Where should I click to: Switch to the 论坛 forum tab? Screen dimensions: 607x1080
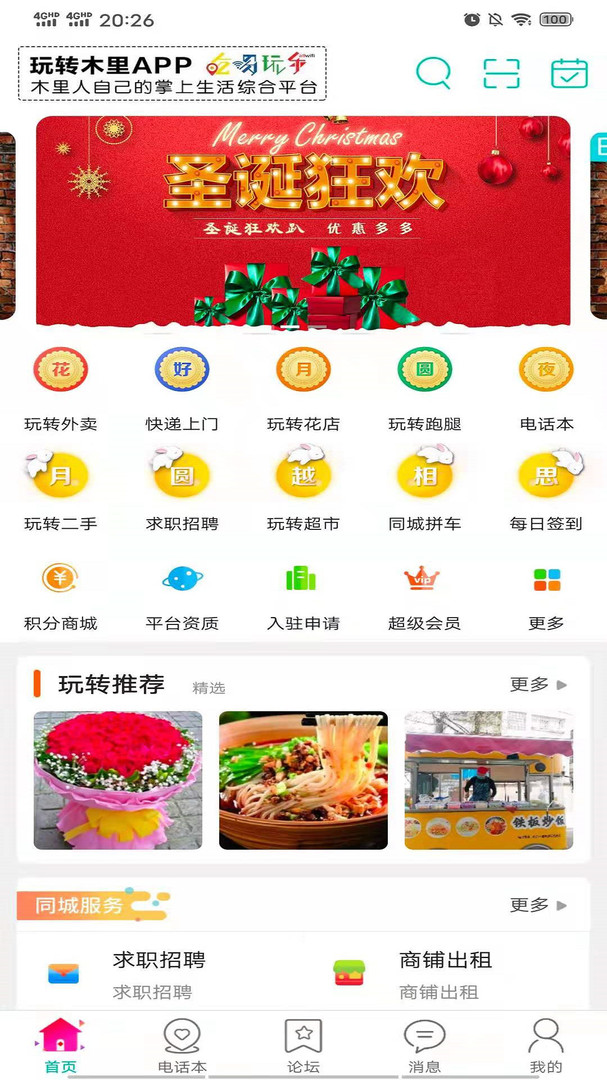tap(303, 1046)
